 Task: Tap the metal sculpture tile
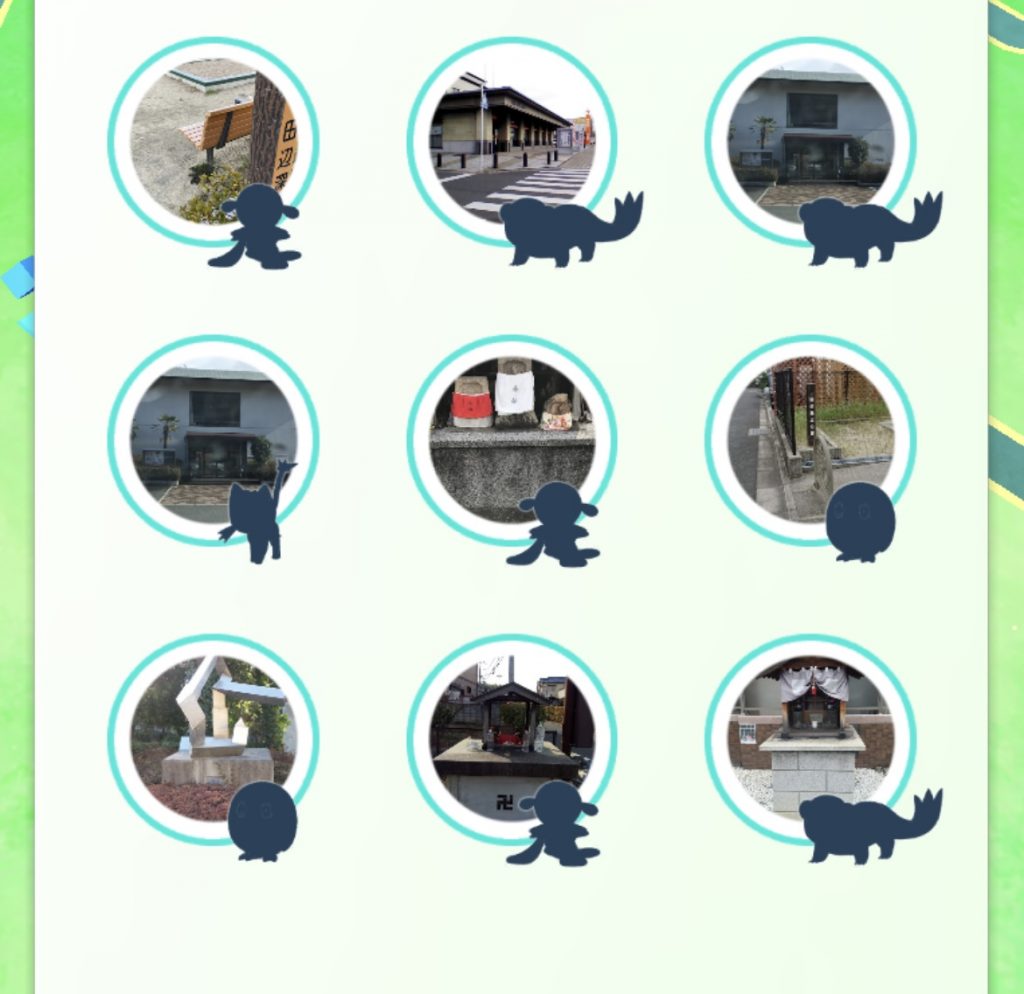point(213,738)
